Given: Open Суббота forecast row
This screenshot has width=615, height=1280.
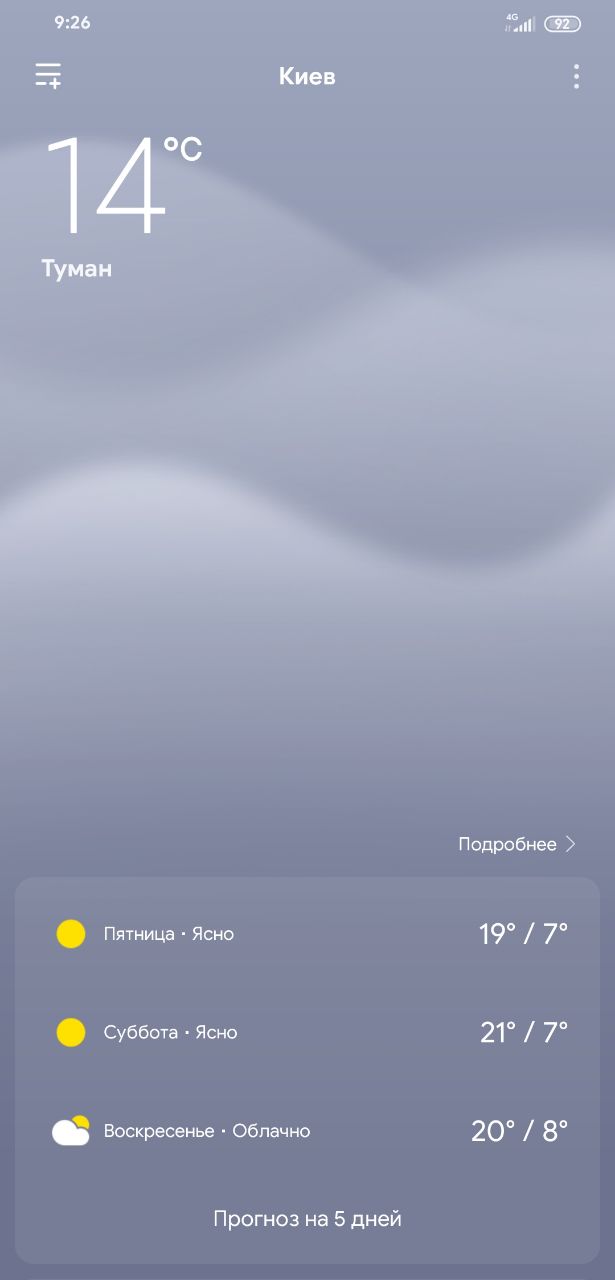Looking at the screenshot, I should click(307, 1032).
